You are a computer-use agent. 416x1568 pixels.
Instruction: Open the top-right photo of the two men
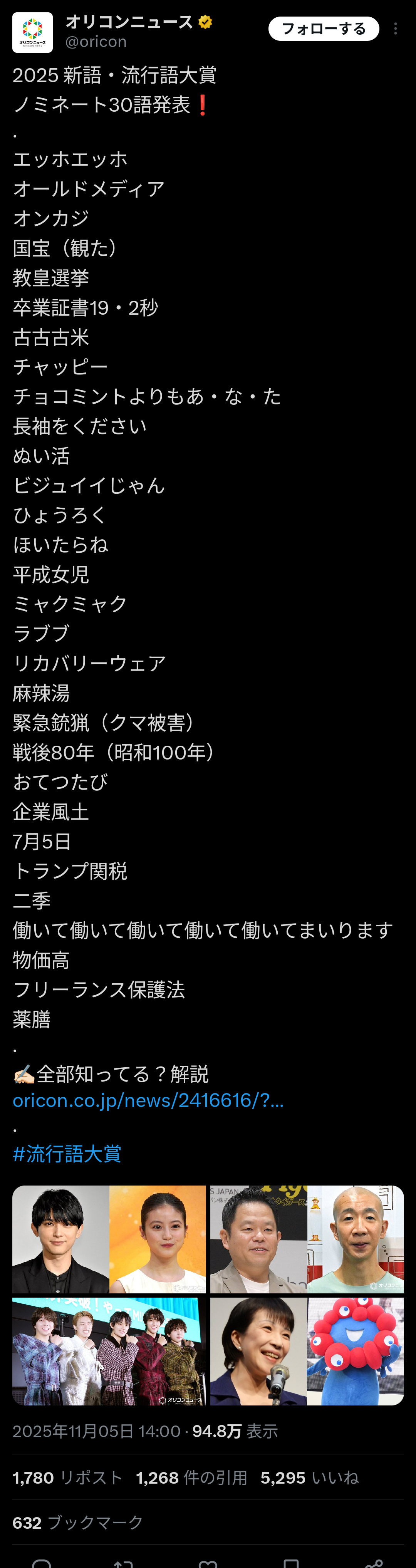tap(307, 1239)
